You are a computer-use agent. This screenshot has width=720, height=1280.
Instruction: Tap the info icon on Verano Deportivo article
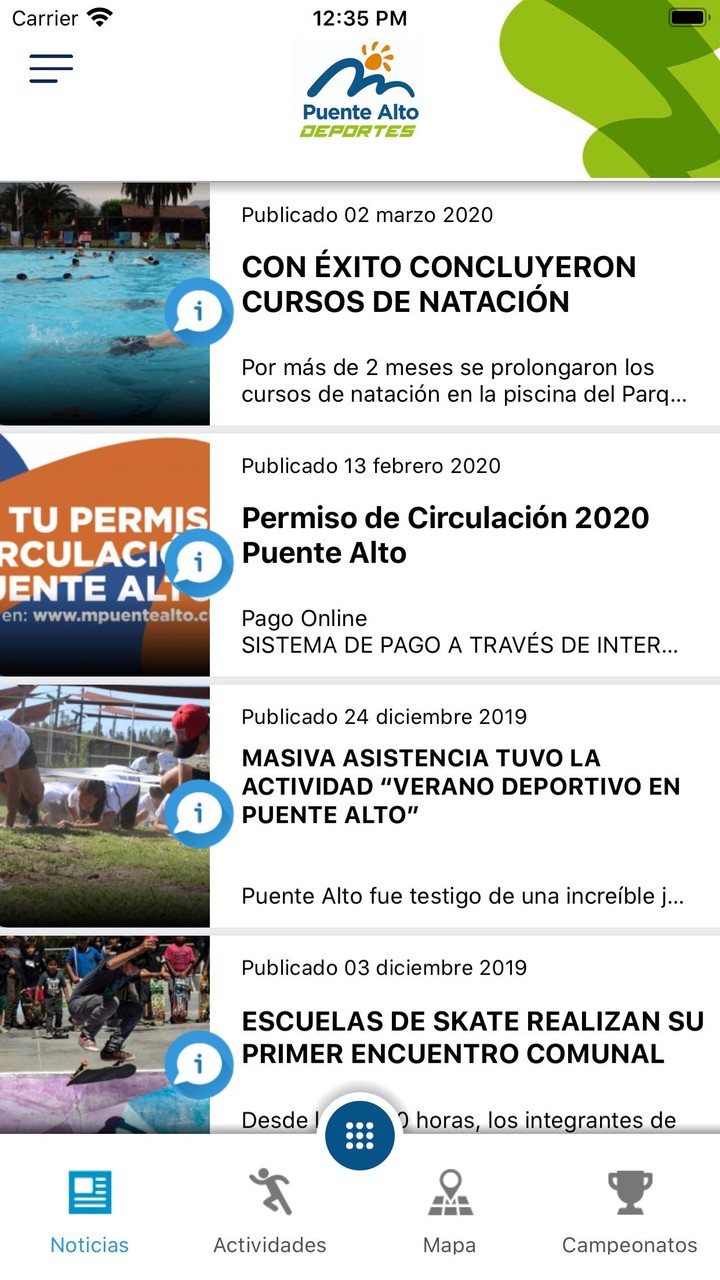point(200,813)
